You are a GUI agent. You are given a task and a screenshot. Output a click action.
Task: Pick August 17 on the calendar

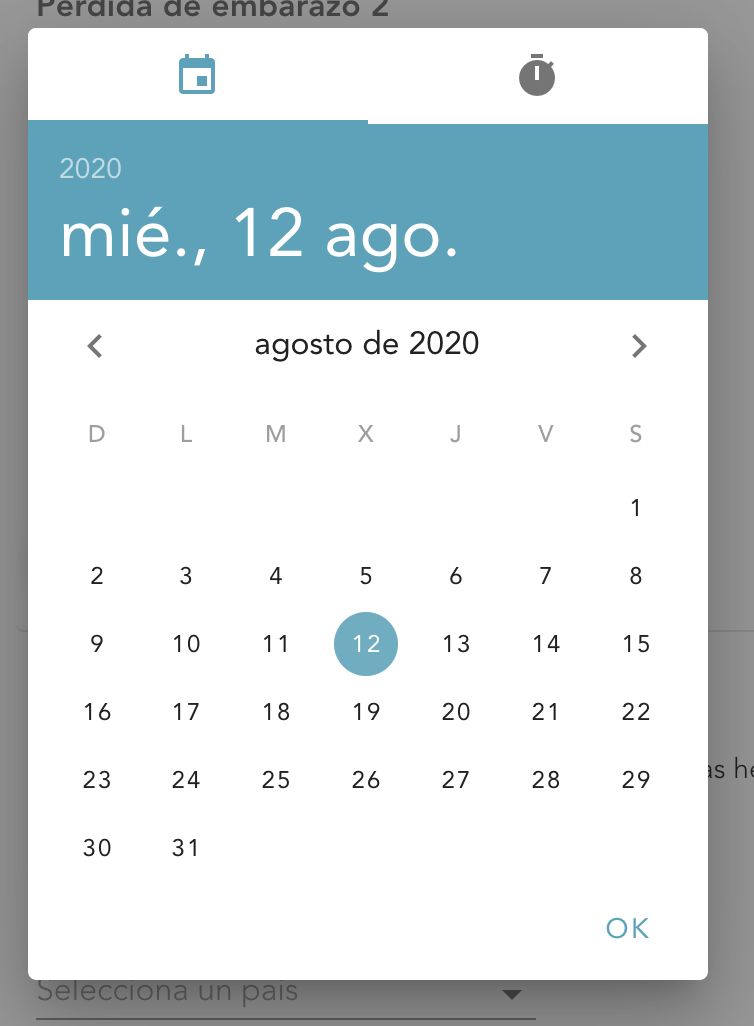(x=186, y=712)
